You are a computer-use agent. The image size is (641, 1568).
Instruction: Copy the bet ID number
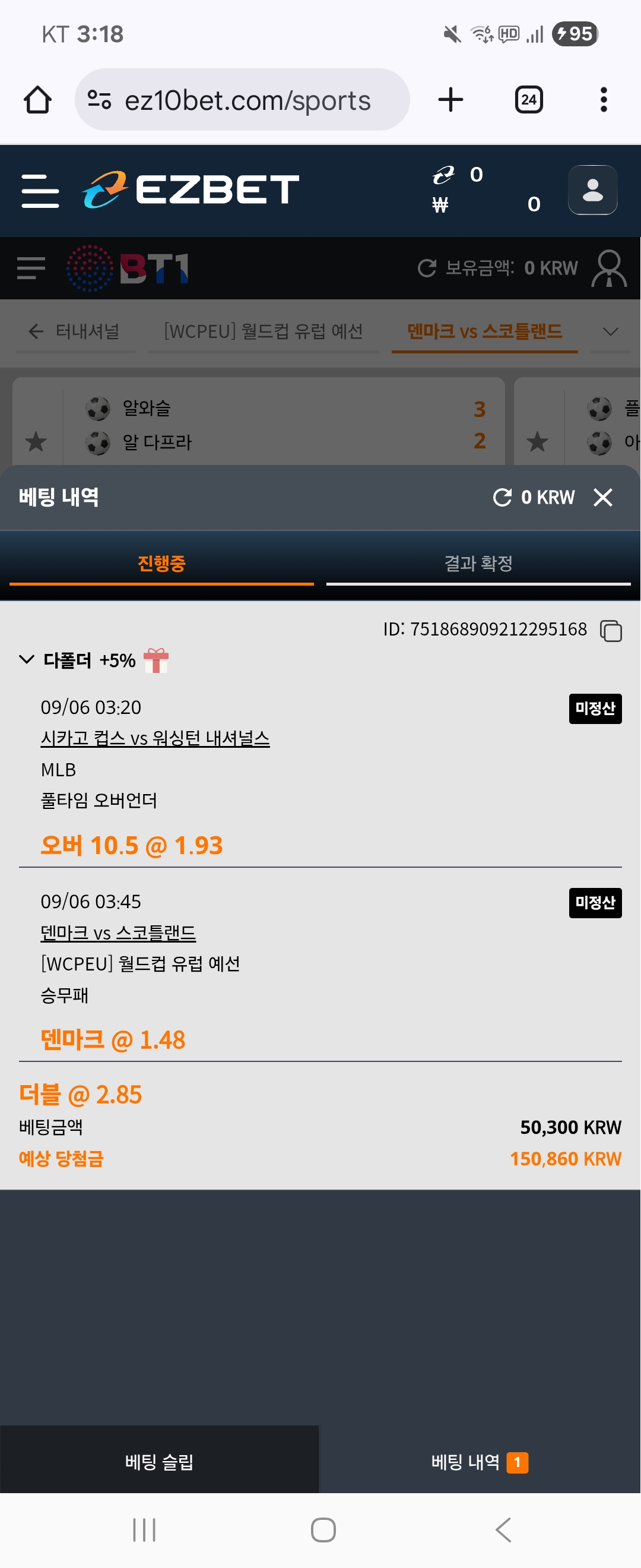pyautogui.click(x=611, y=631)
